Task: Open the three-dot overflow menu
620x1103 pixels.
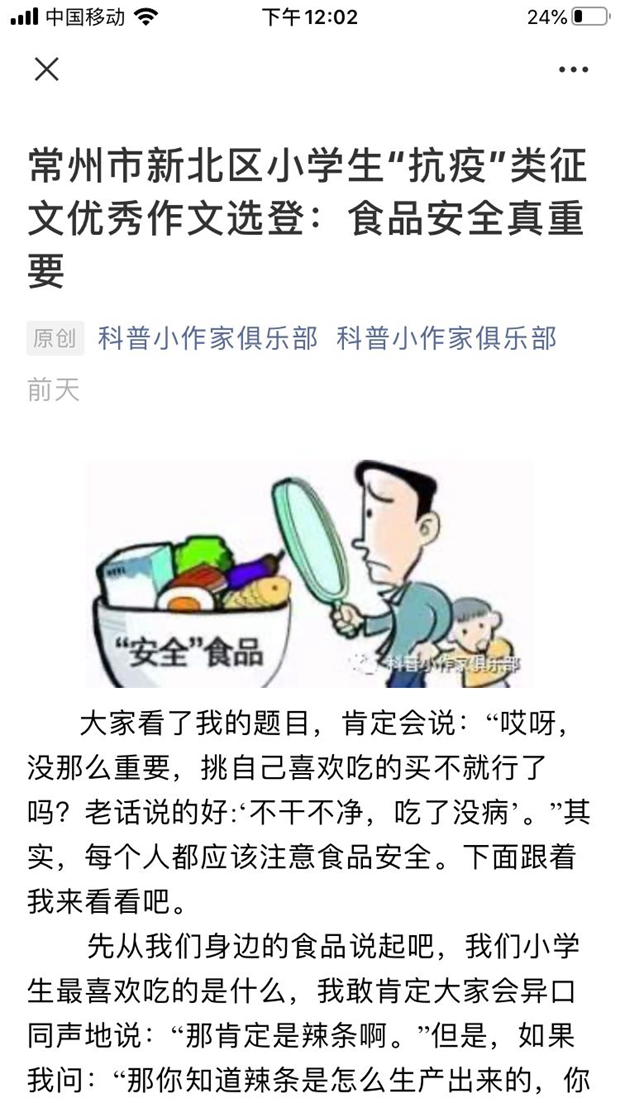Action: [573, 70]
